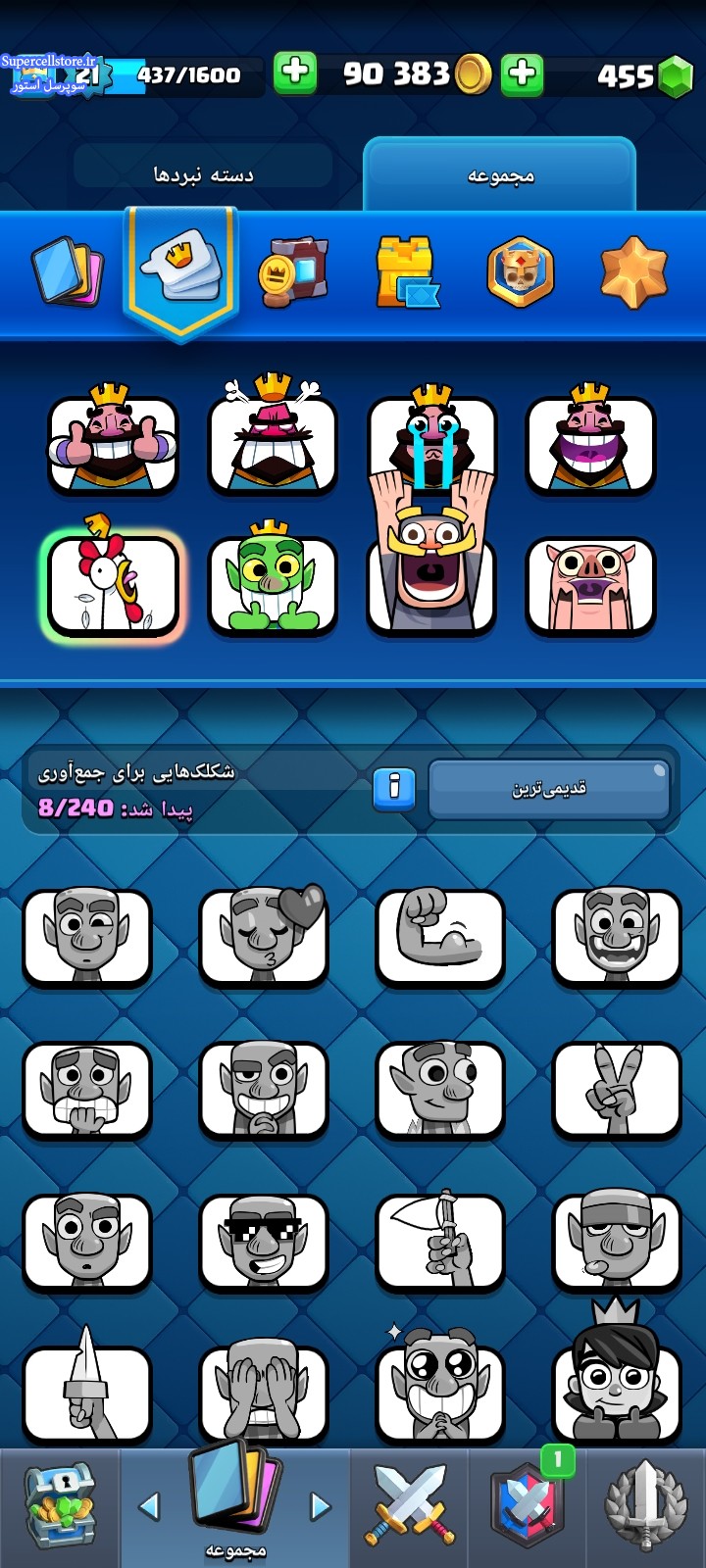Go to the battle crossed swords tab
Screen dimensions: 706x1568
[410, 1507]
